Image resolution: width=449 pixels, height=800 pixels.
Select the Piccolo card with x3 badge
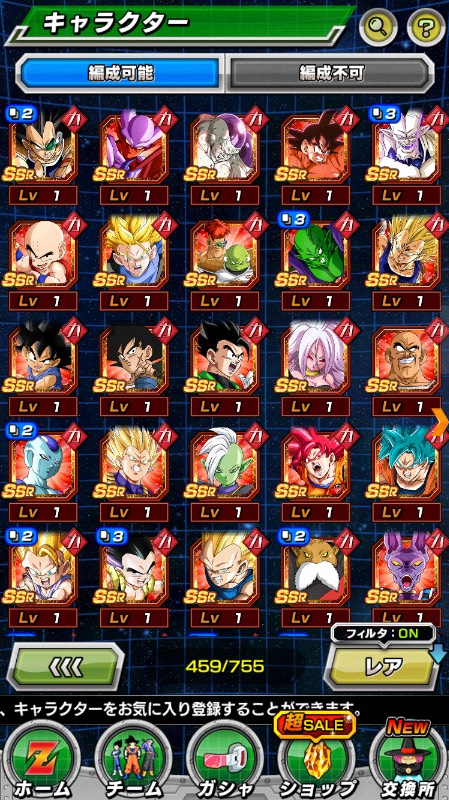coord(315,258)
